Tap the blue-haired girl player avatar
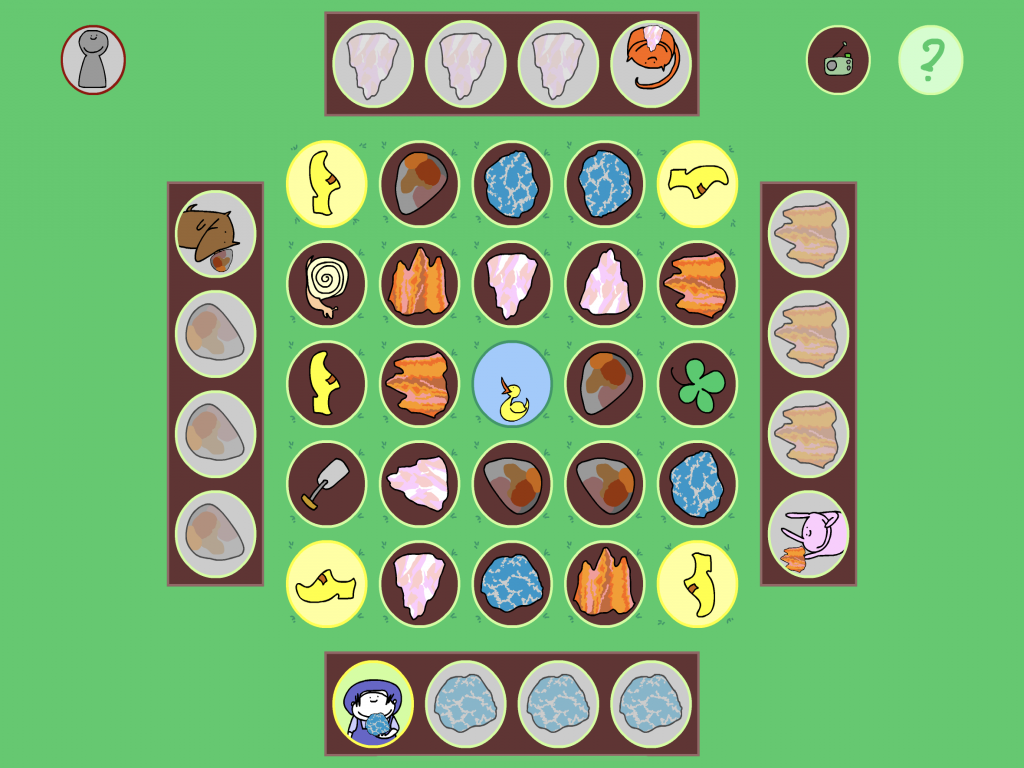Viewport: 1024px width, 768px height. click(373, 704)
